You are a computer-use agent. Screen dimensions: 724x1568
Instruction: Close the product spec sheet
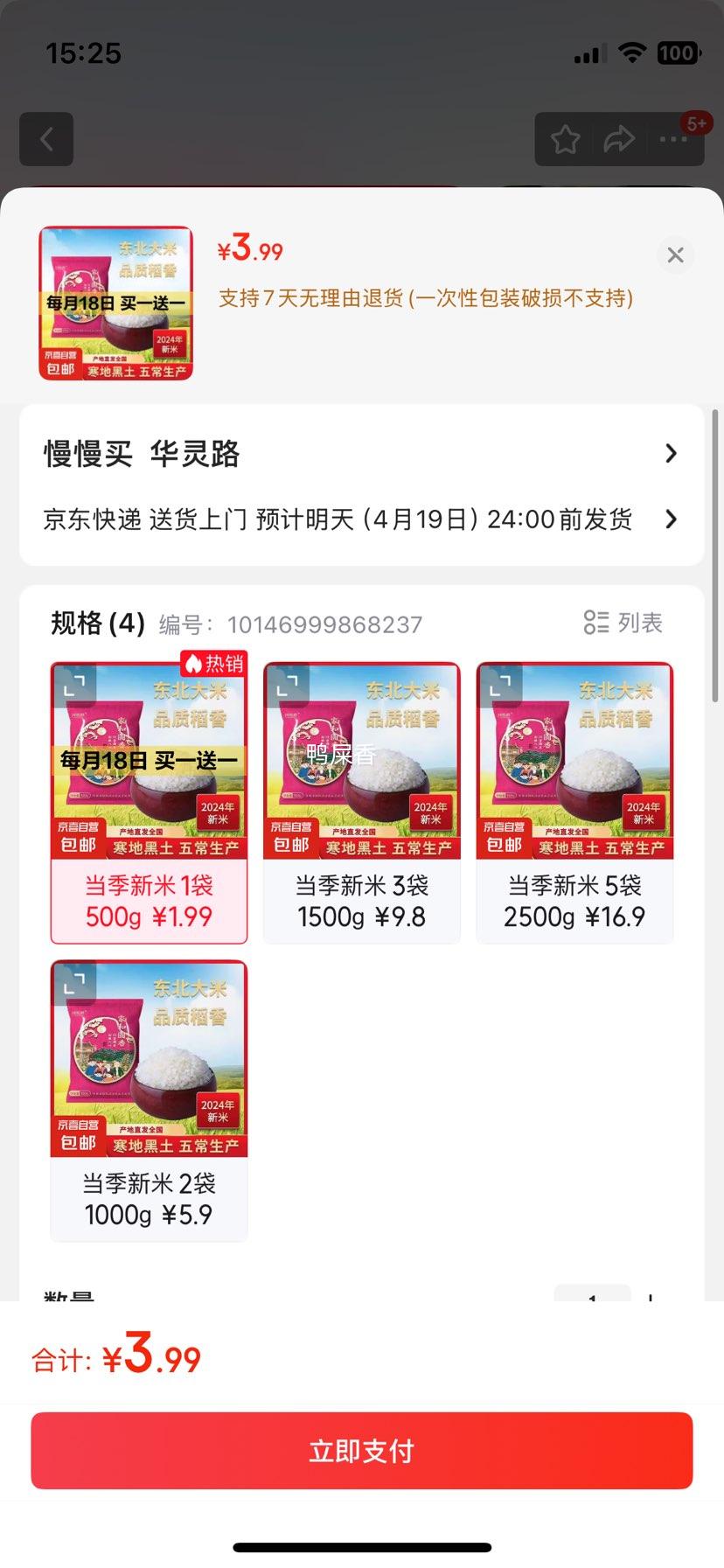[x=675, y=255]
